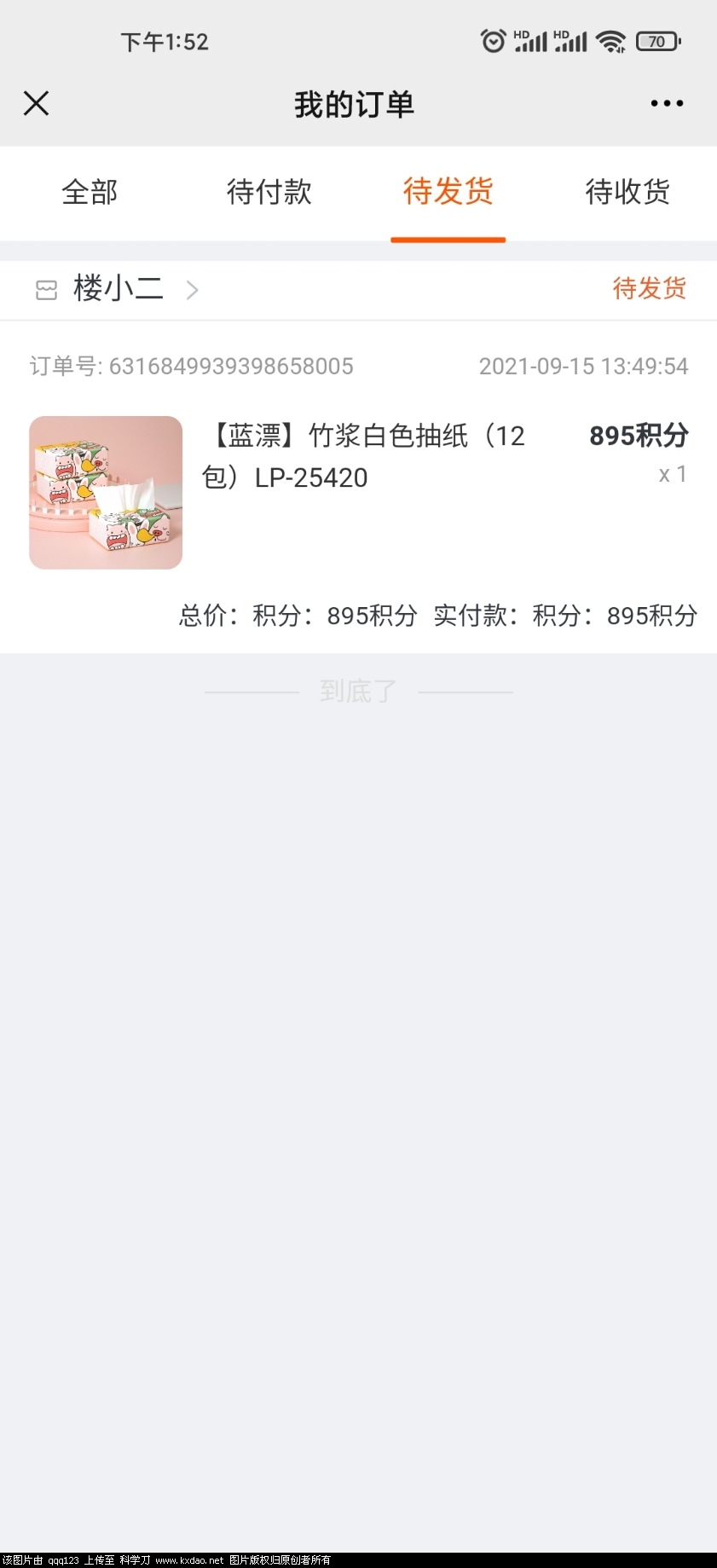
Task: Click the 到底了 end-of-list indicator
Action: click(x=358, y=691)
